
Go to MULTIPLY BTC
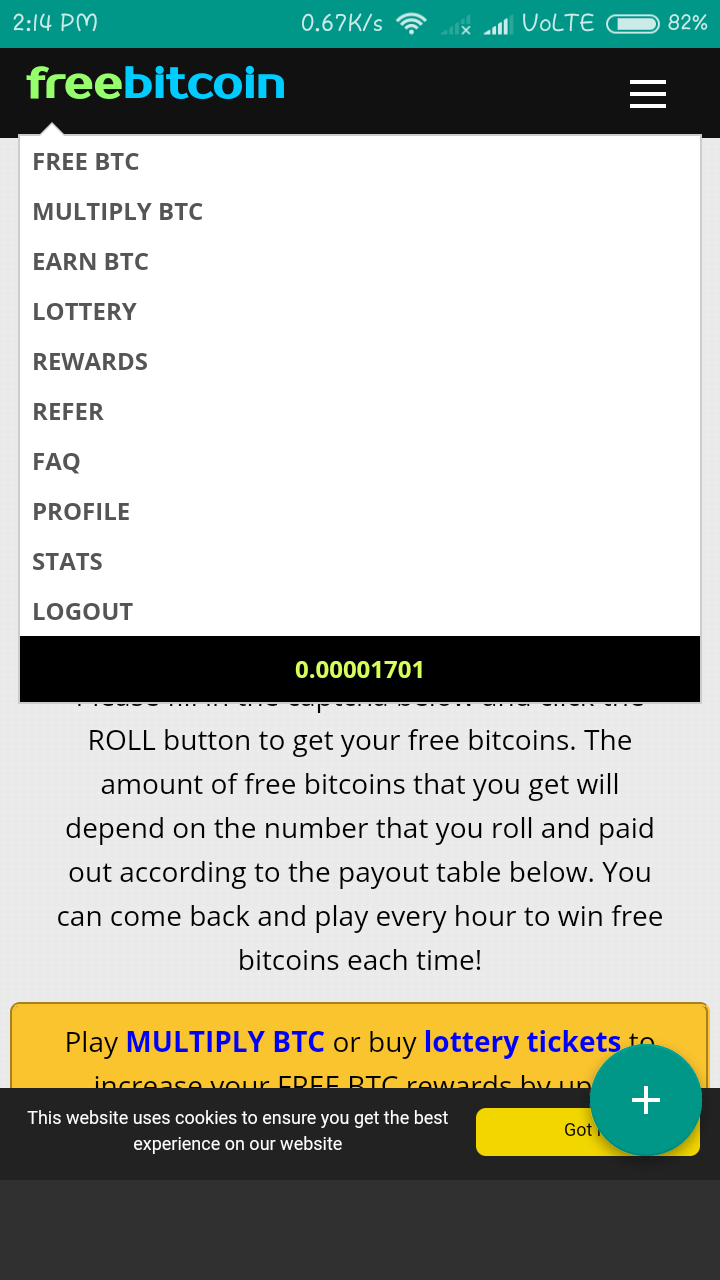click(x=118, y=212)
